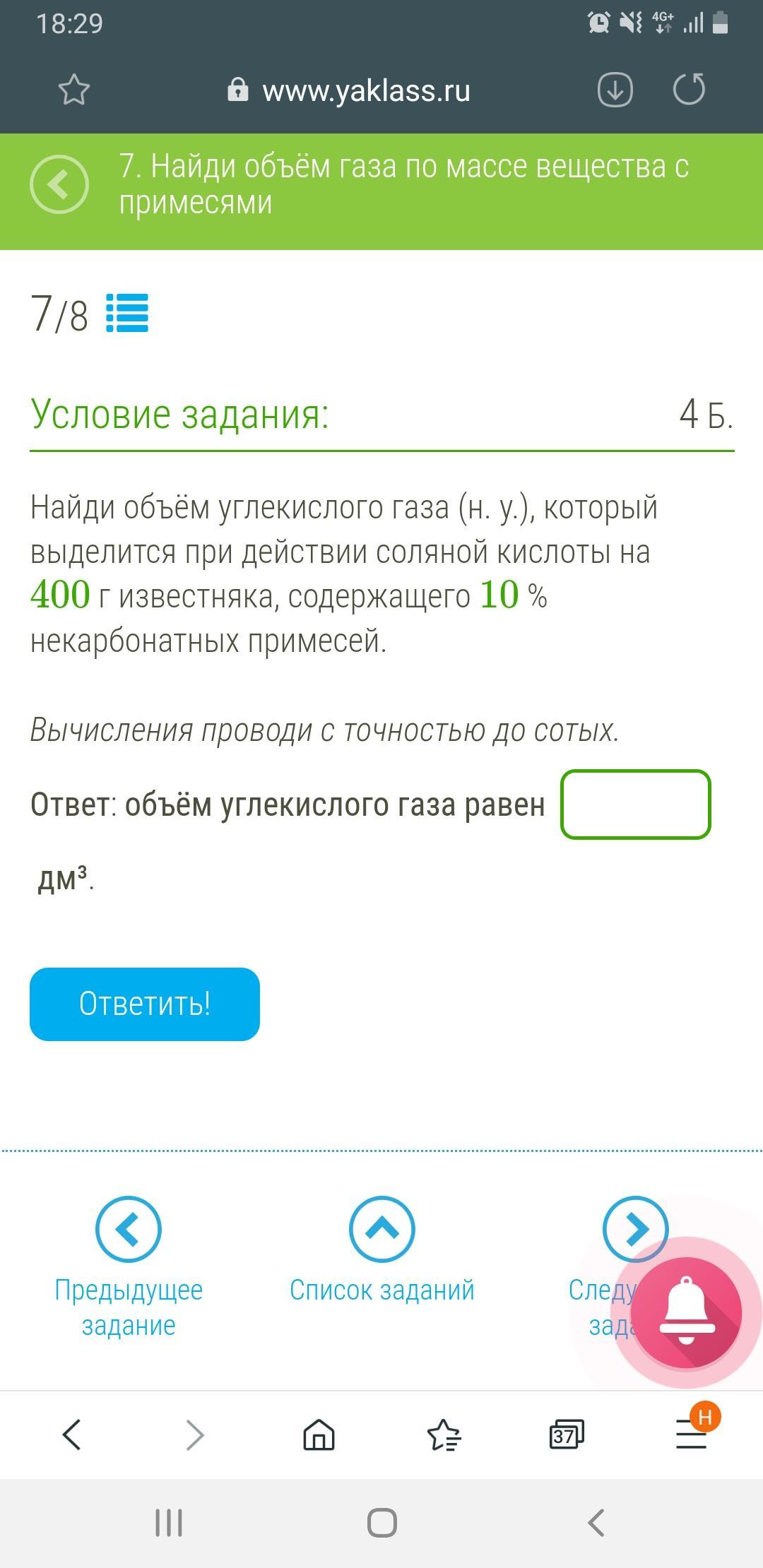Show the 37 open browser tabs
763x1568 pixels.
(567, 1435)
